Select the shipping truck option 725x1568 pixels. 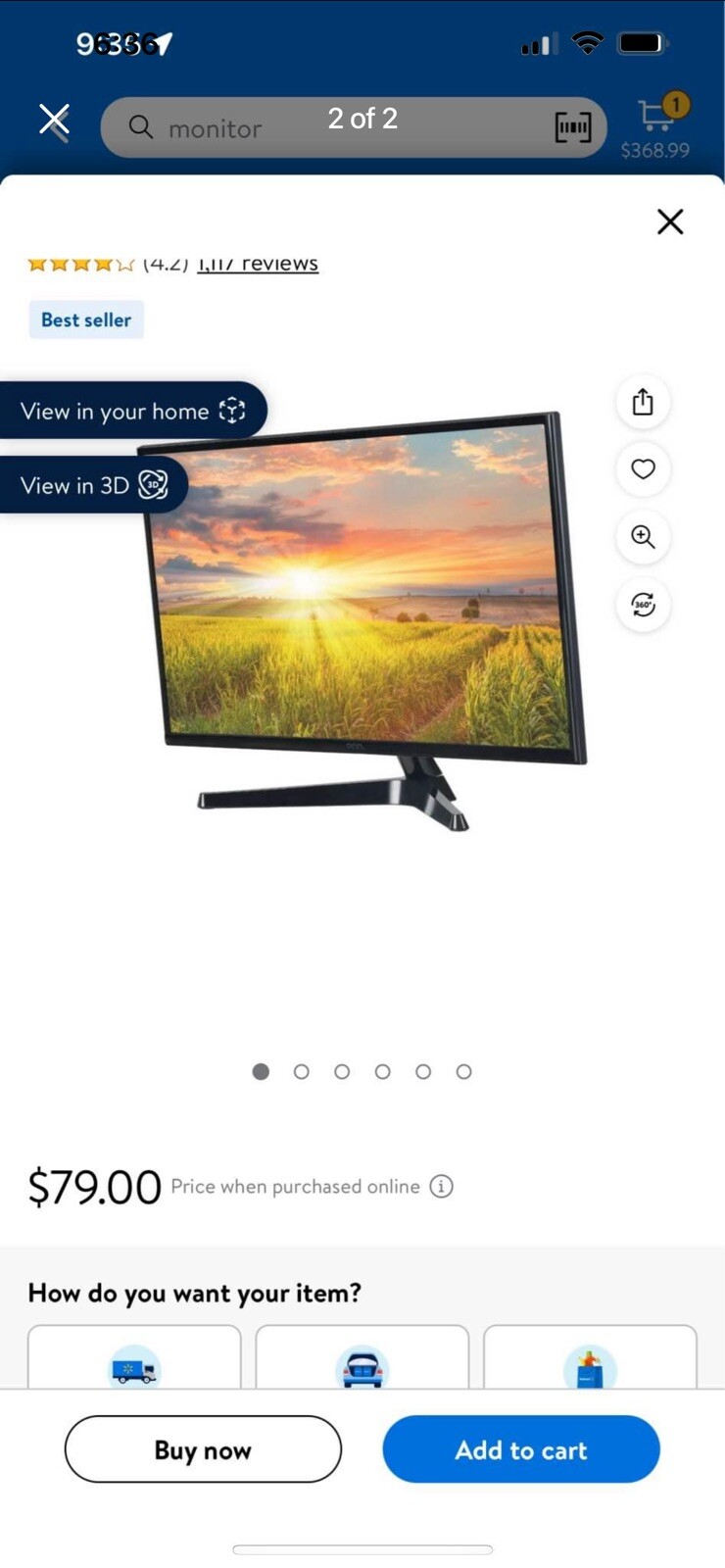(x=134, y=1362)
